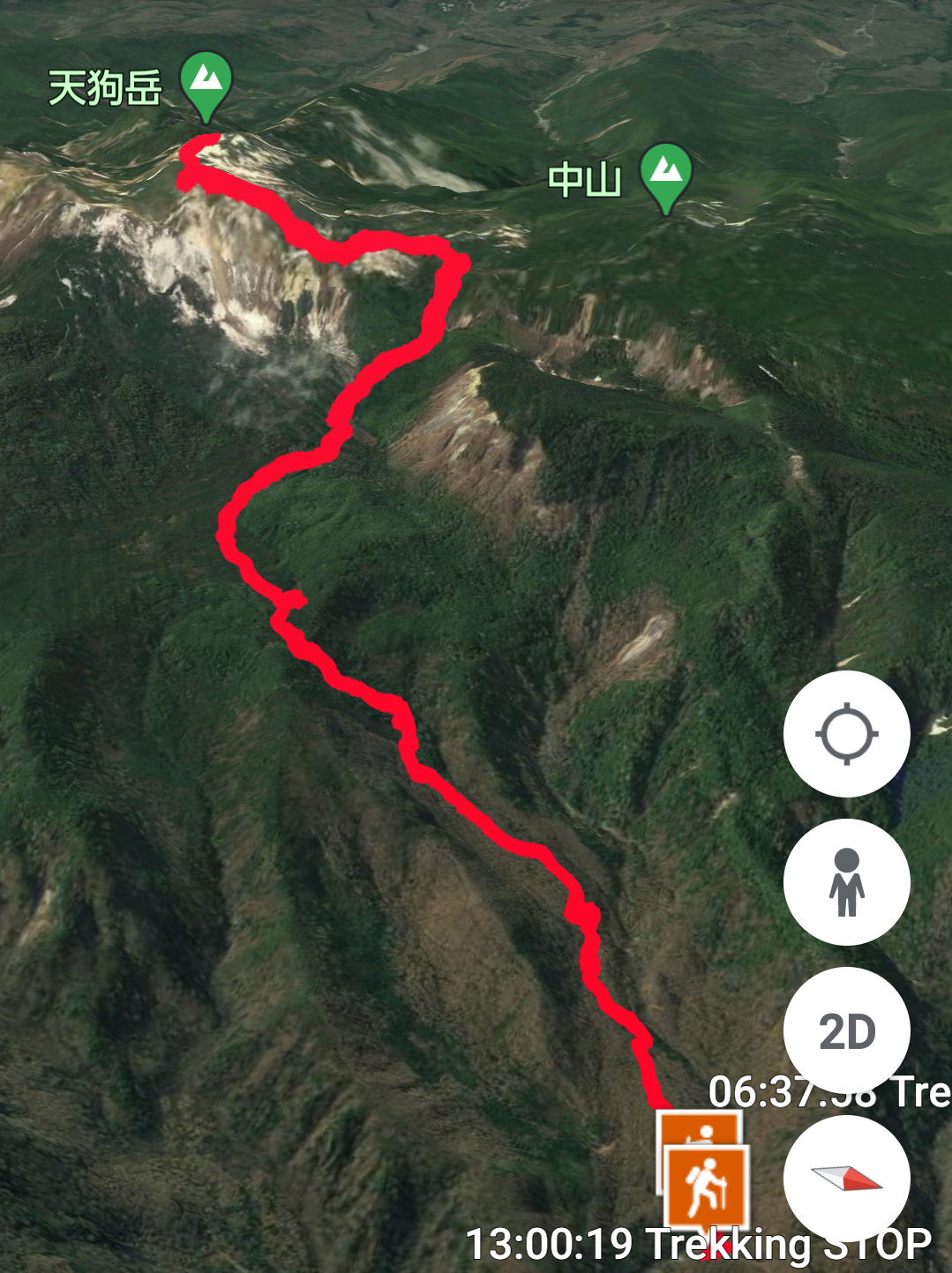Reset map orientation with the compass button
The height and width of the screenshot is (1273, 952).
click(846, 1179)
